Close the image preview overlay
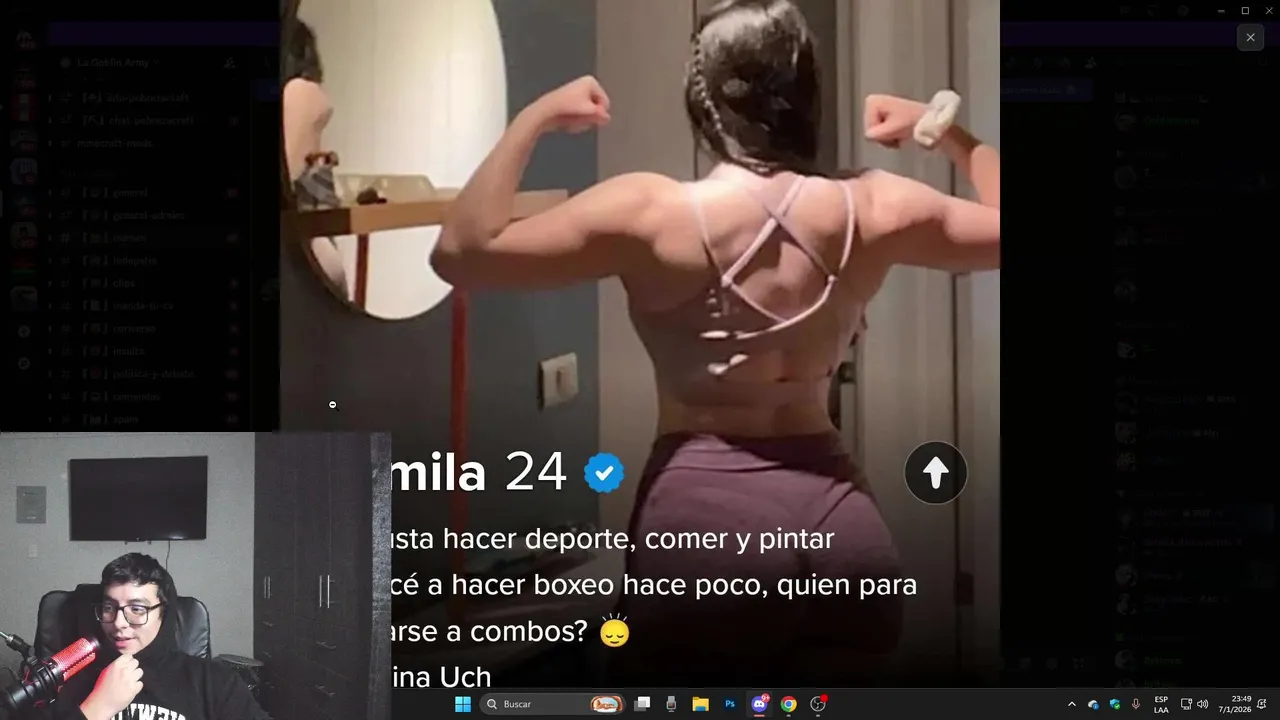Image resolution: width=1280 pixels, height=720 pixels. pos(1250,38)
